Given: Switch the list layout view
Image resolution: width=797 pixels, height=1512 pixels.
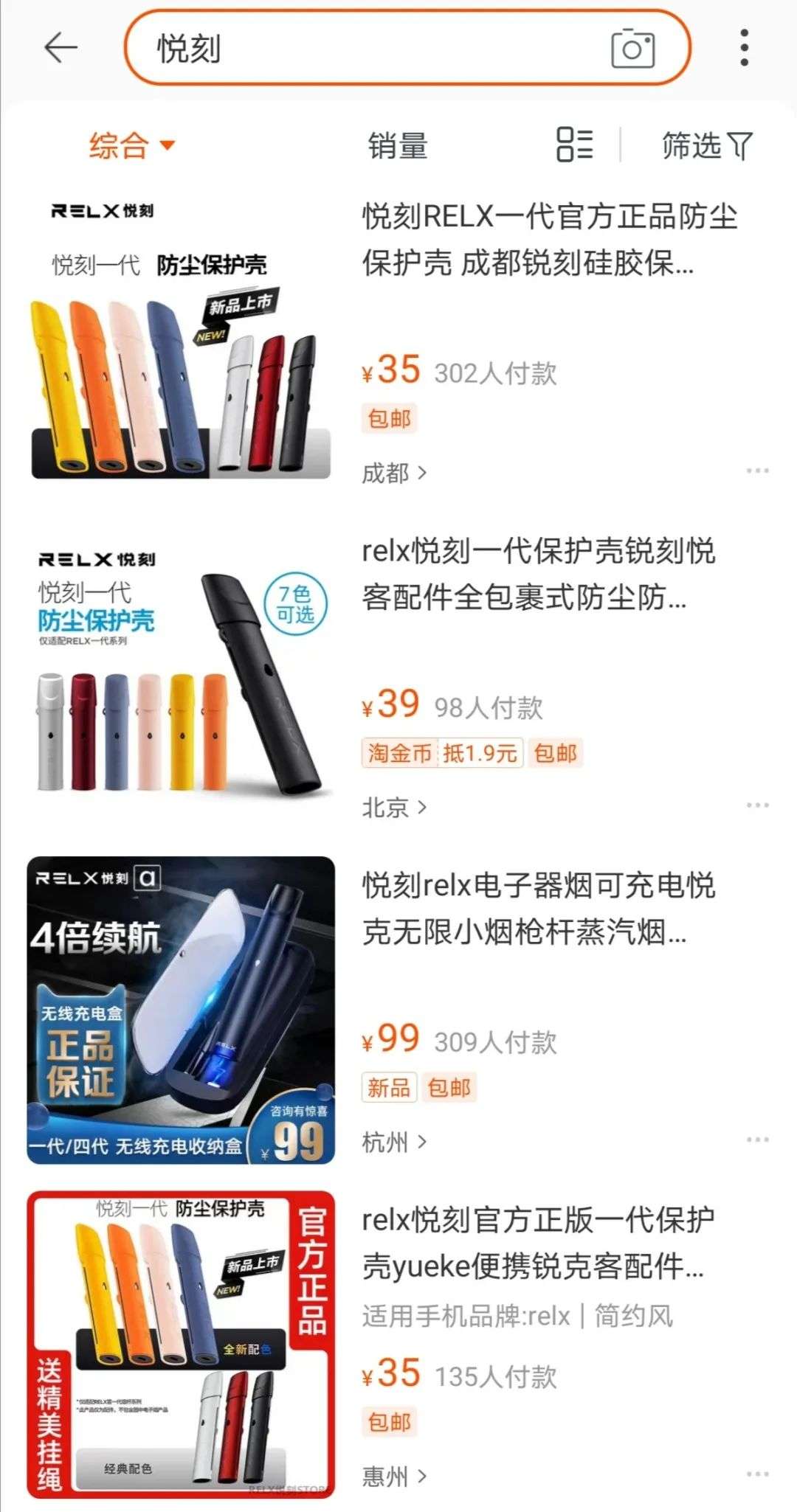Looking at the screenshot, I should [574, 144].
